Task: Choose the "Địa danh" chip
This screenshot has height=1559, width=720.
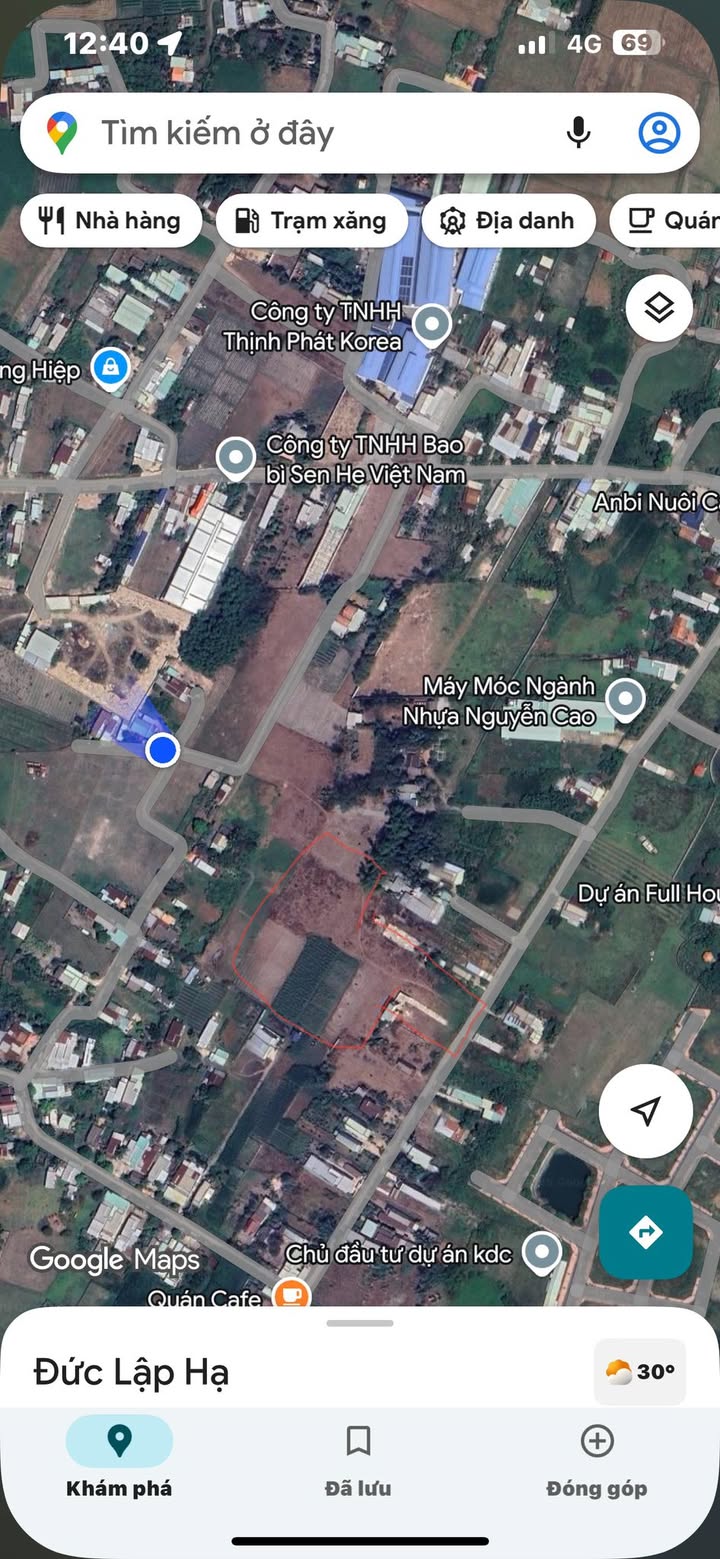Action: pyautogui.click(x=508, y=221)
